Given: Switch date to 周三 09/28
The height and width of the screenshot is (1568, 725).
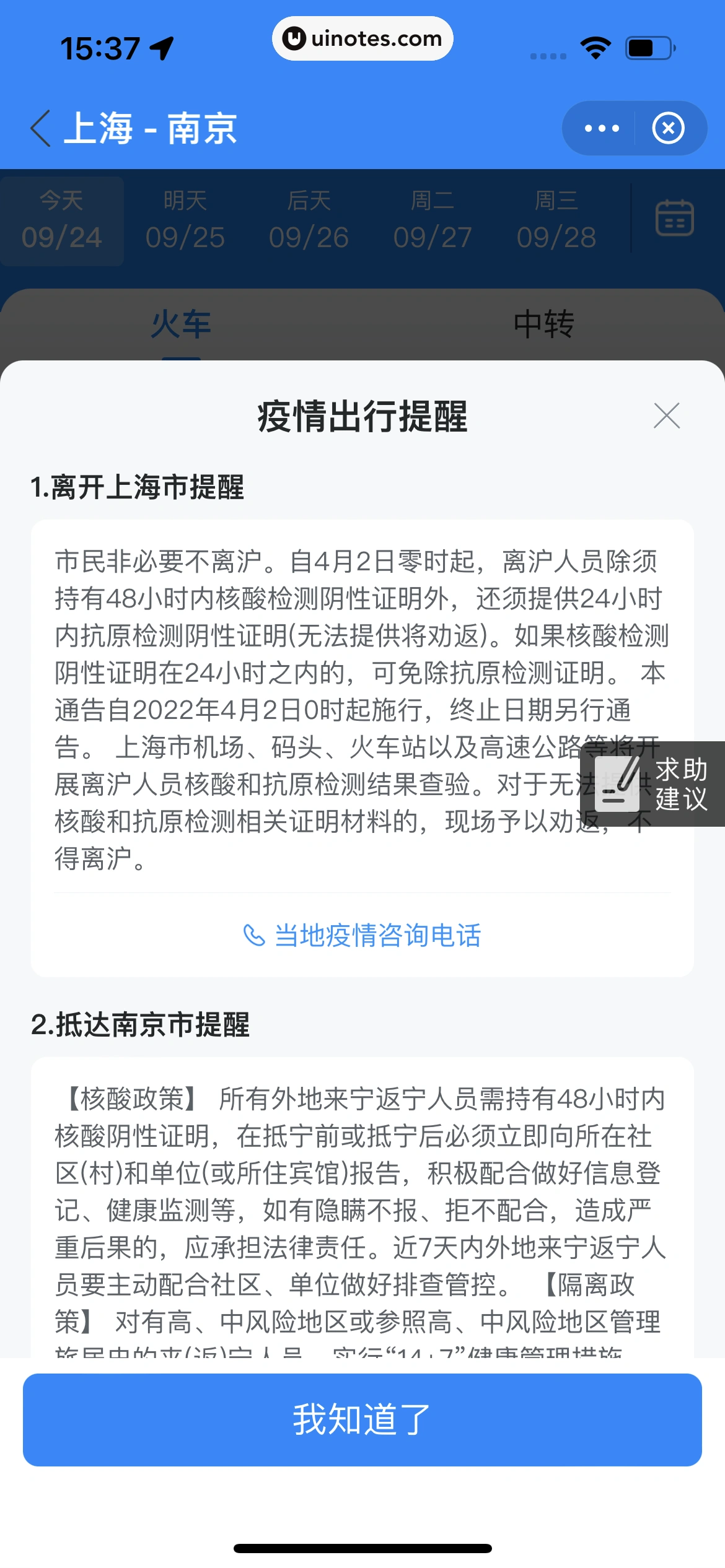Looking at the screenshot, I should (556, 221).
